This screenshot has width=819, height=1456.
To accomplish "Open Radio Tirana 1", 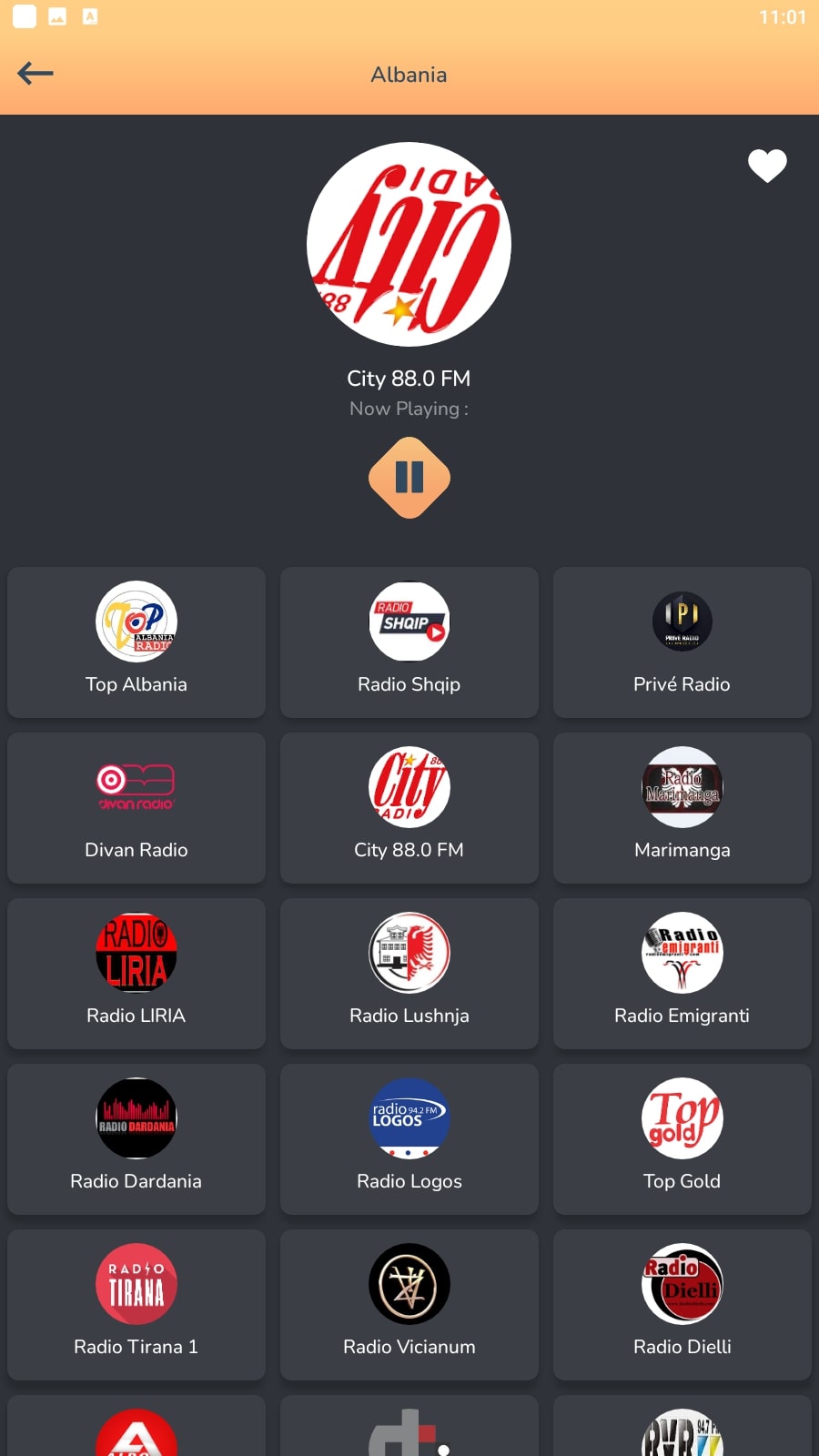I will (x=136, y=1305).
